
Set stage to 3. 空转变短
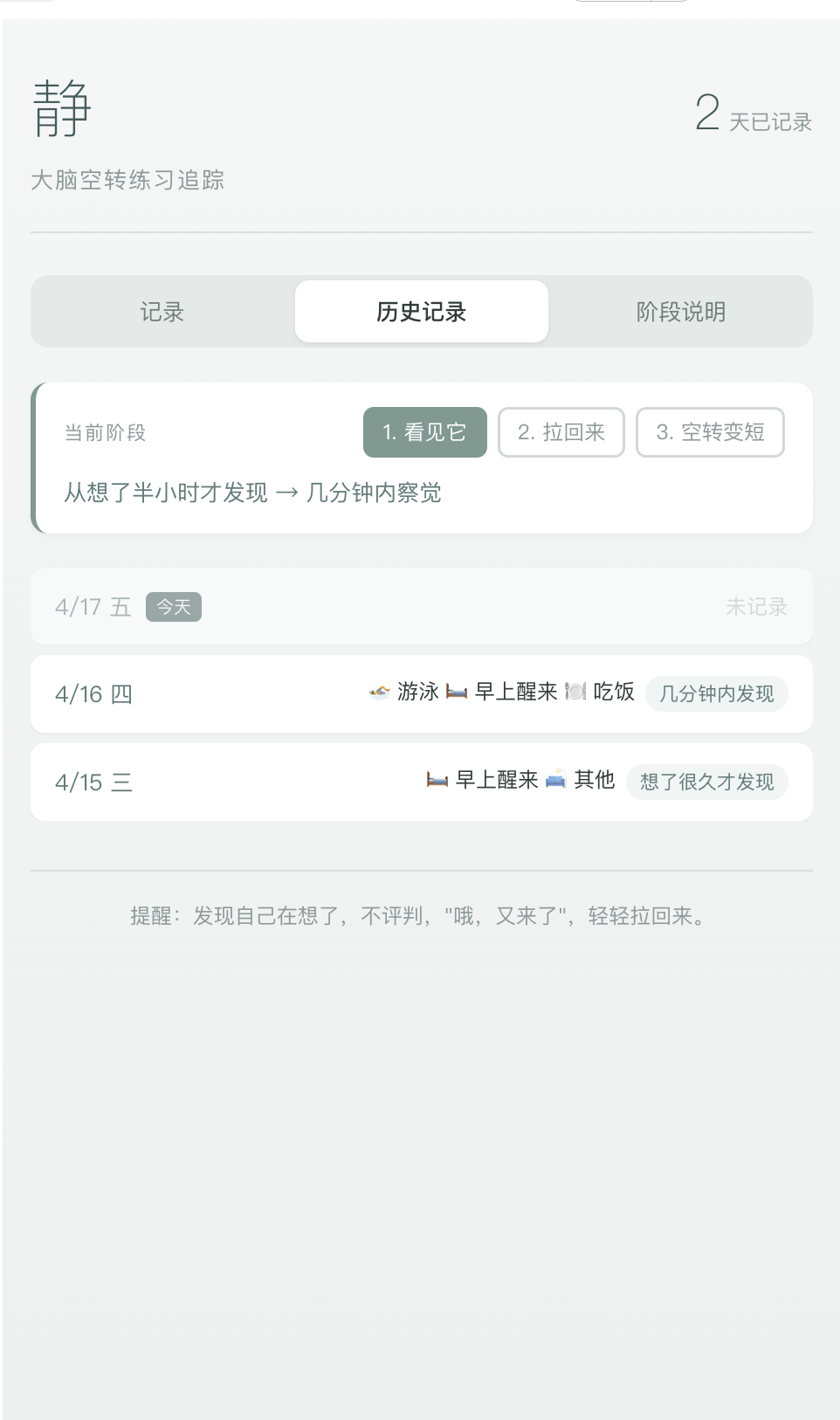[709, 432]
